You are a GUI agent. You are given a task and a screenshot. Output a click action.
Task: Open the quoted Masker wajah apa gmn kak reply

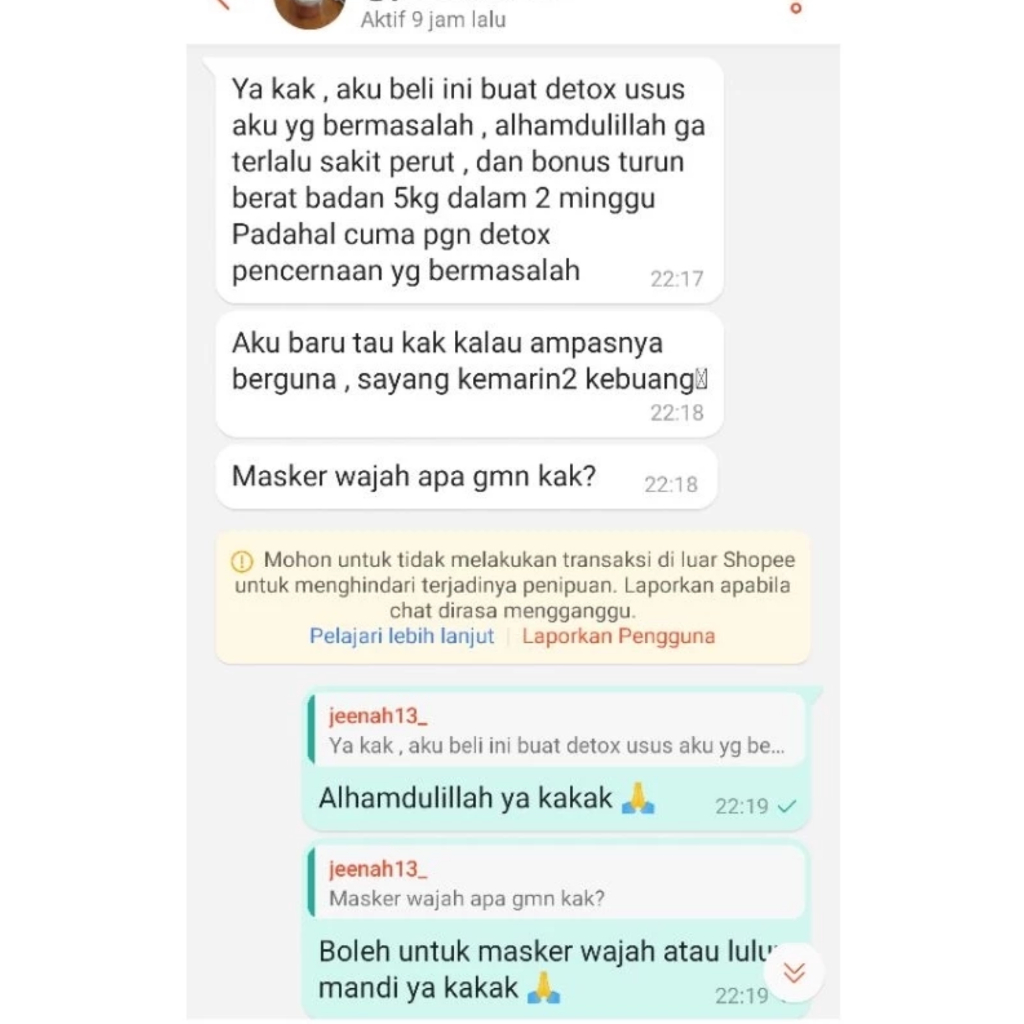click(x=556, y=884)
